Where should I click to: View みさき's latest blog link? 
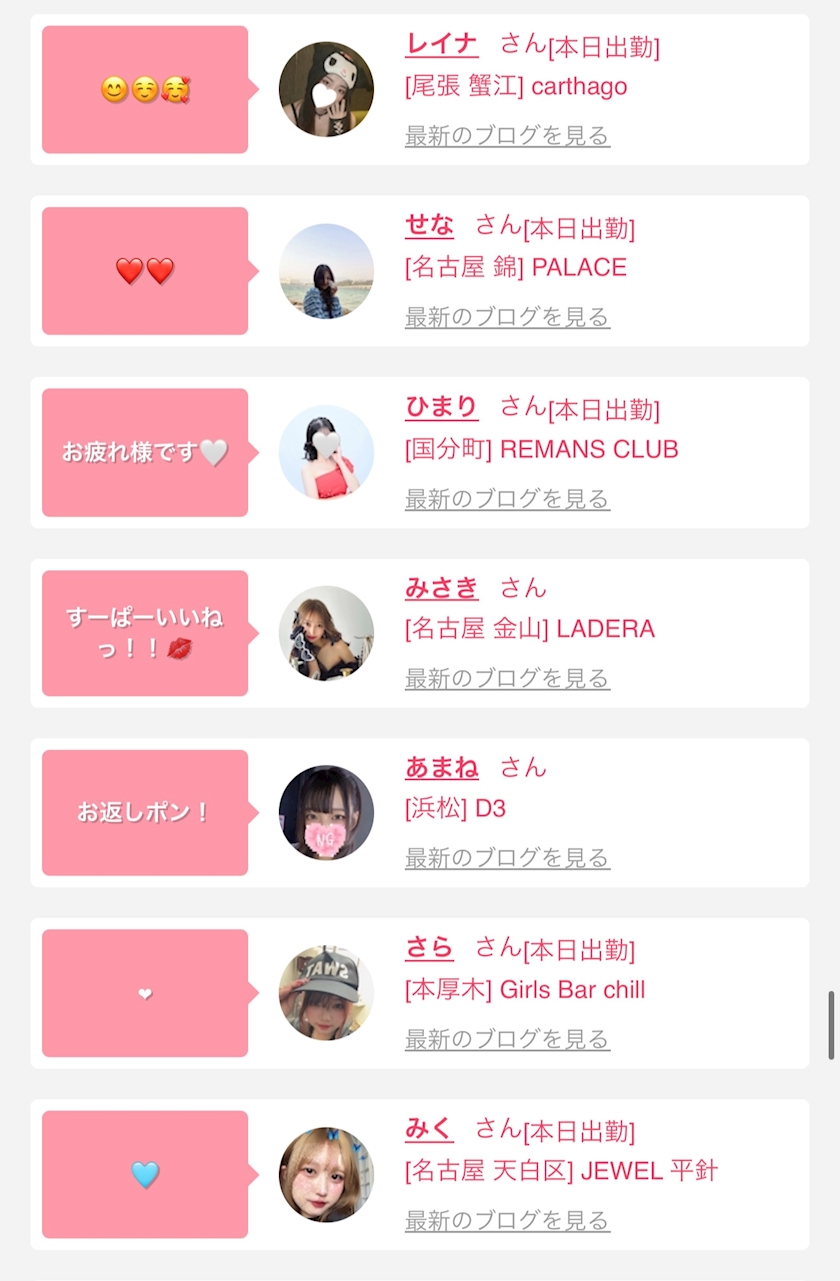[507, 679]
